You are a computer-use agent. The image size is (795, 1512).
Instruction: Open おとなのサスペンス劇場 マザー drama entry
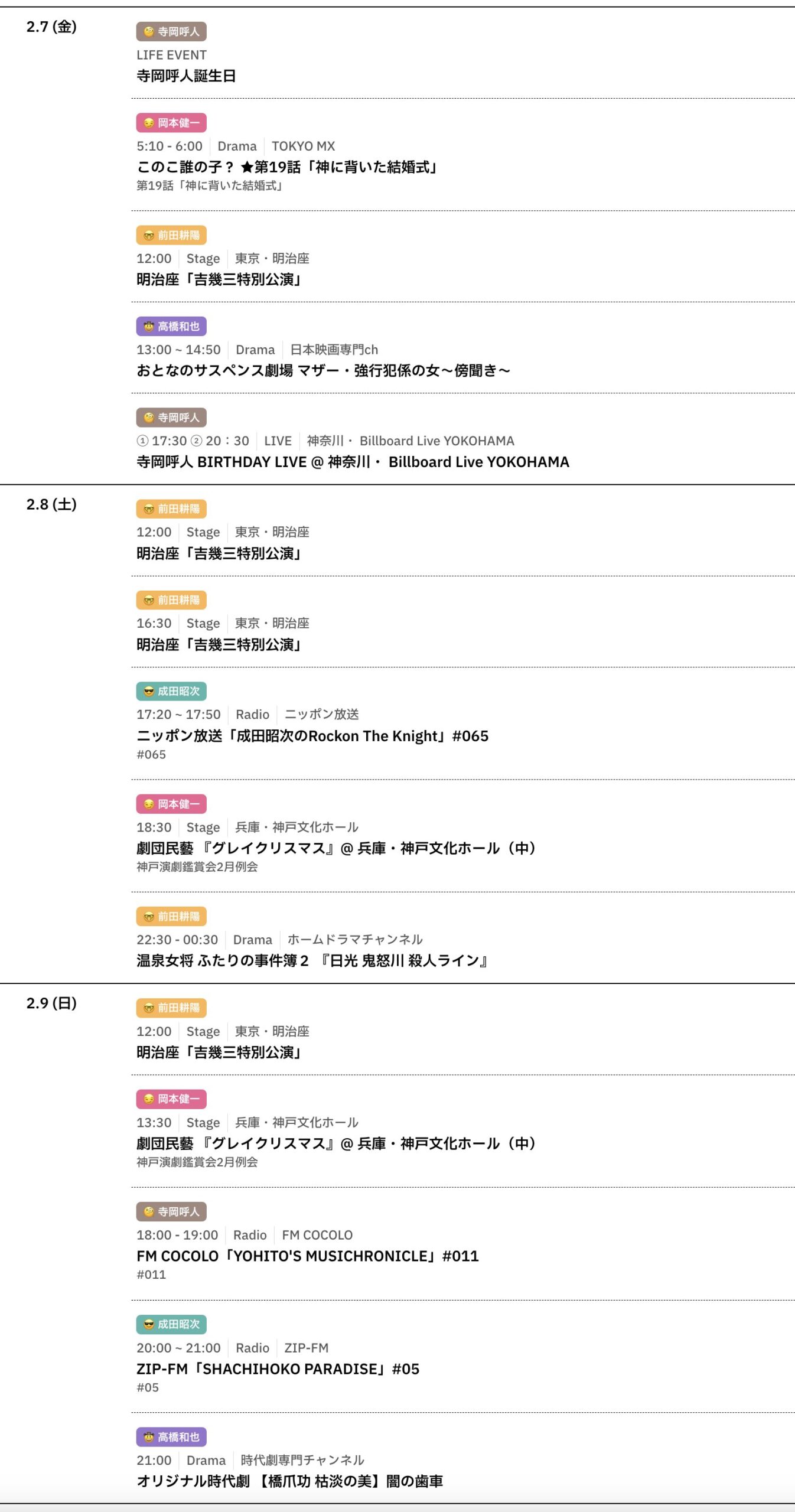tap(323, 370)
